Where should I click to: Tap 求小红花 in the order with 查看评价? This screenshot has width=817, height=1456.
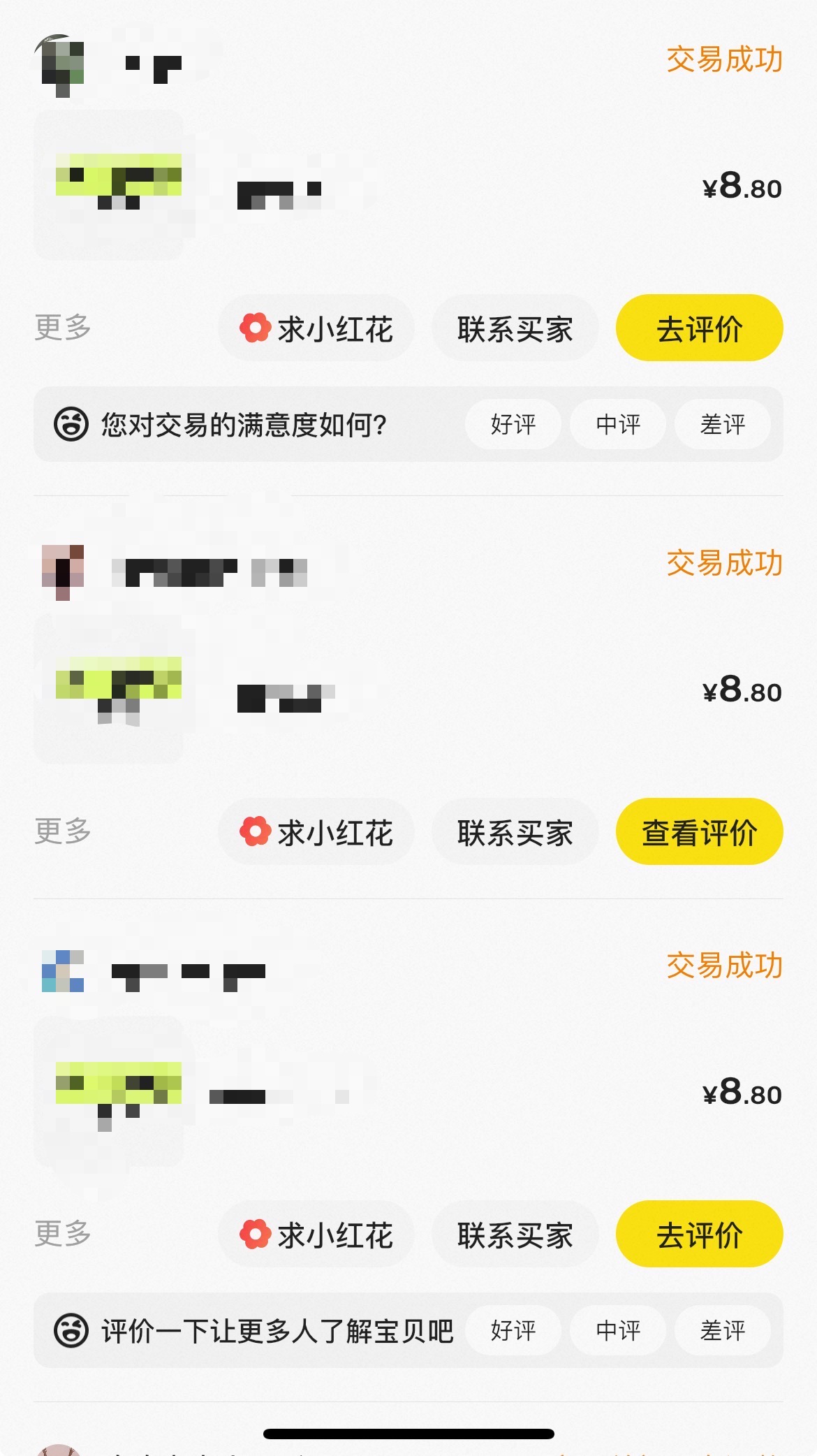click(316, 831)
